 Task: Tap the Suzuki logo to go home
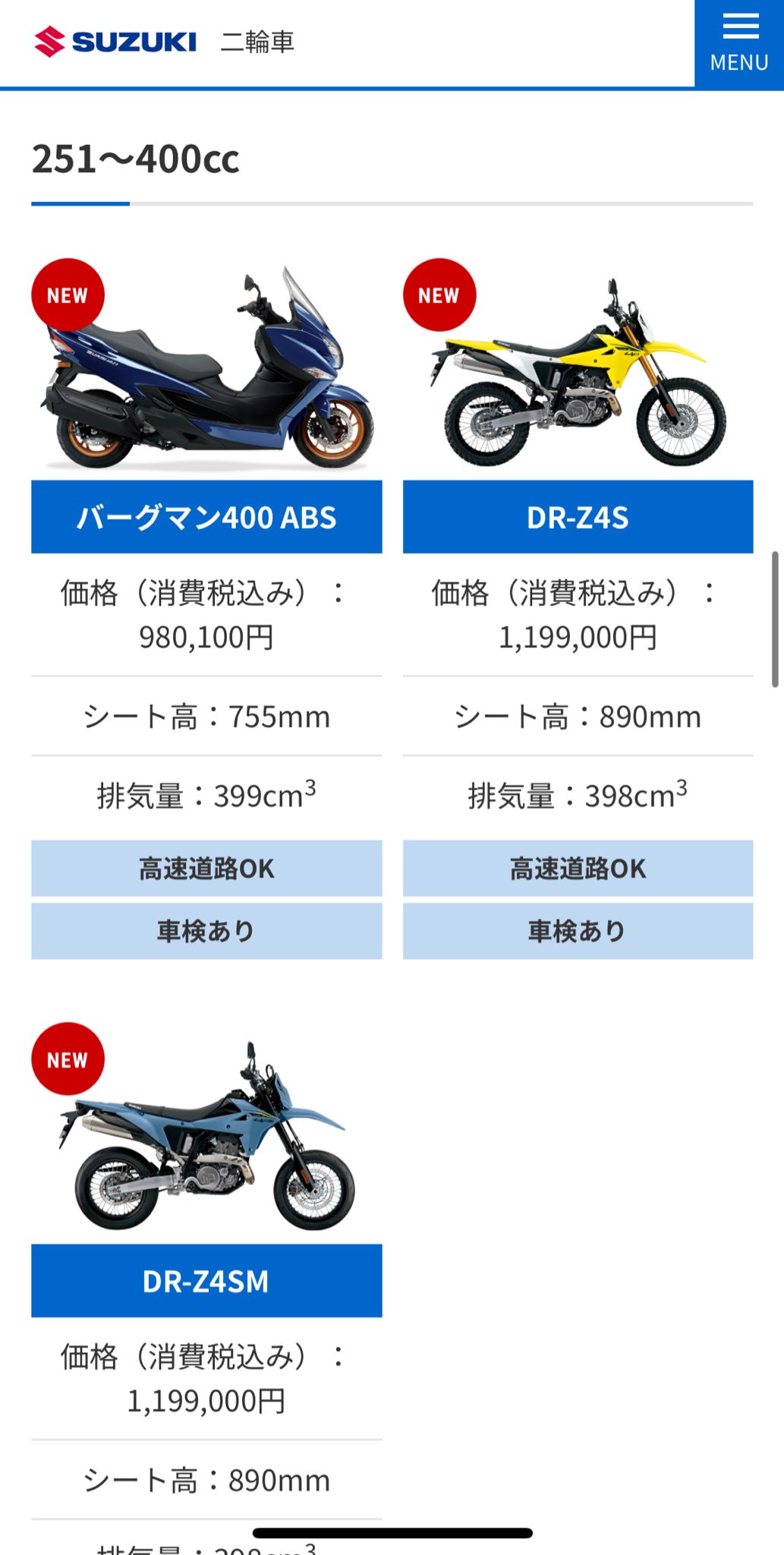(x=115, y=42)
